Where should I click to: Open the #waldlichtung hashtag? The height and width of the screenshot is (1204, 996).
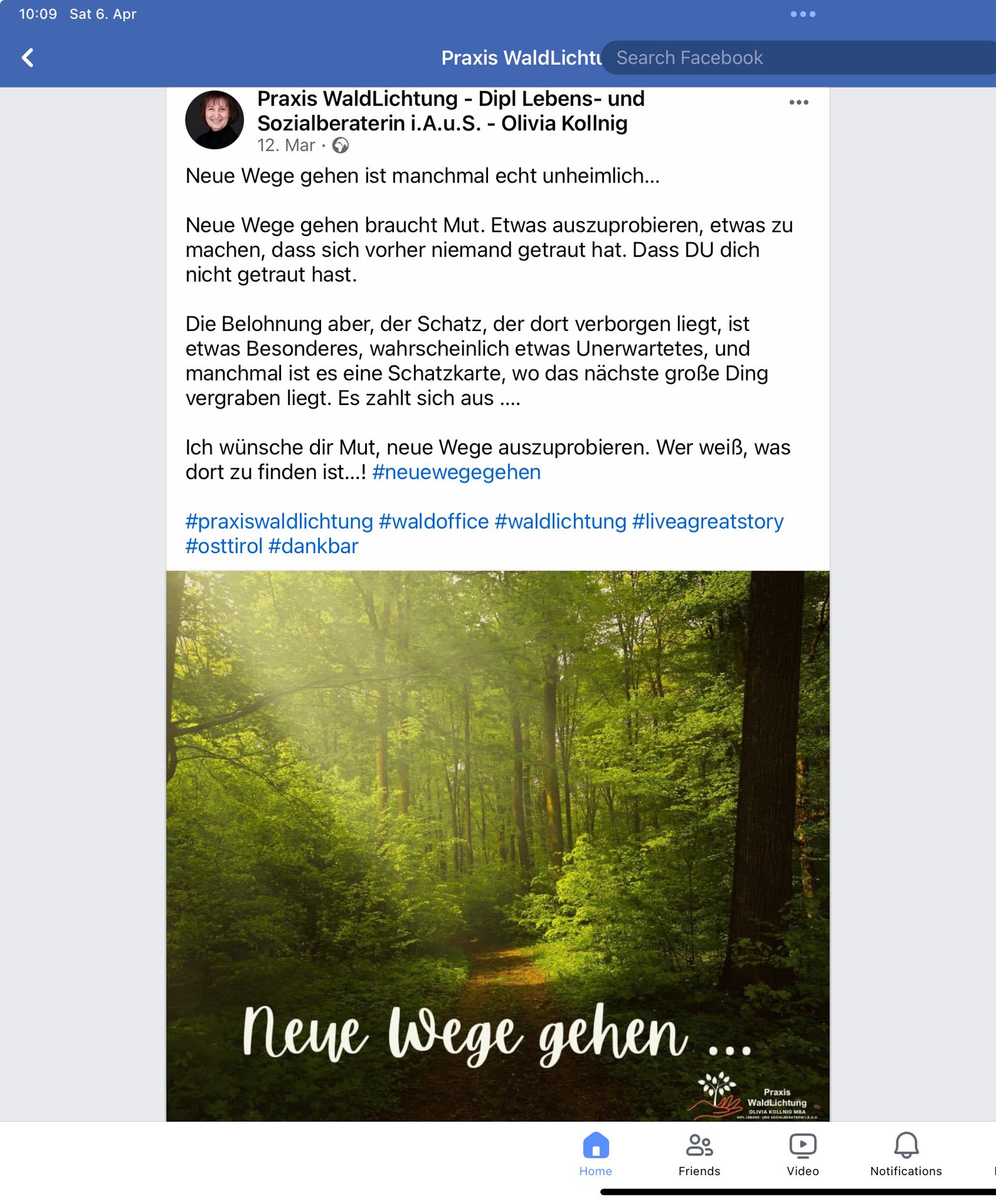(x=560, y=521)
